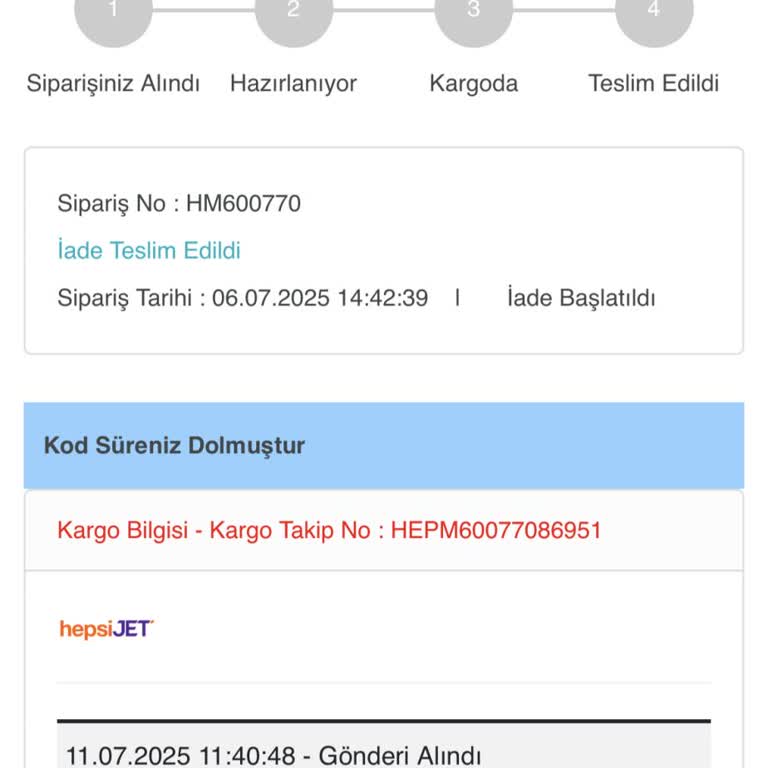Screen dimensions: 768x768
Task: Open the İade Teslim Edildi link
Action: (x=149, y=251)
